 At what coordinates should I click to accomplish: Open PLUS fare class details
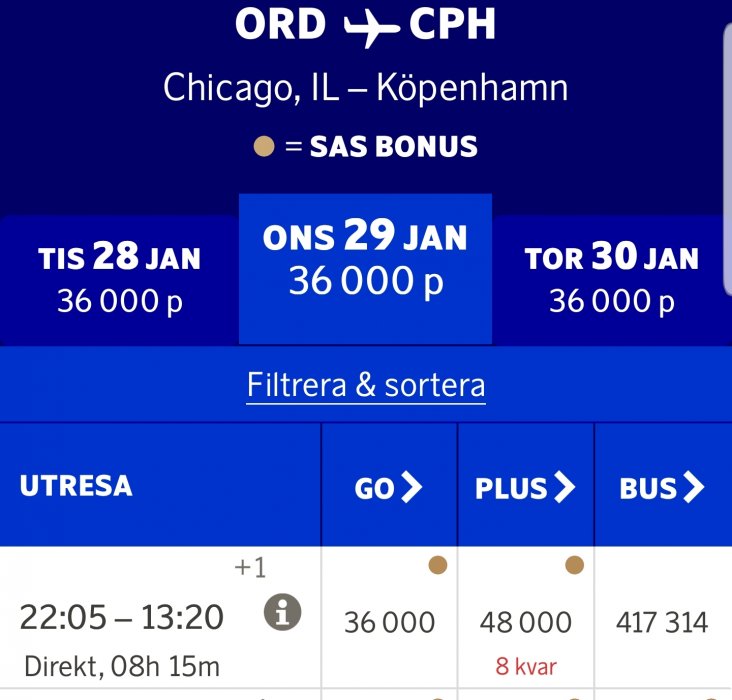tap(525, 488)
